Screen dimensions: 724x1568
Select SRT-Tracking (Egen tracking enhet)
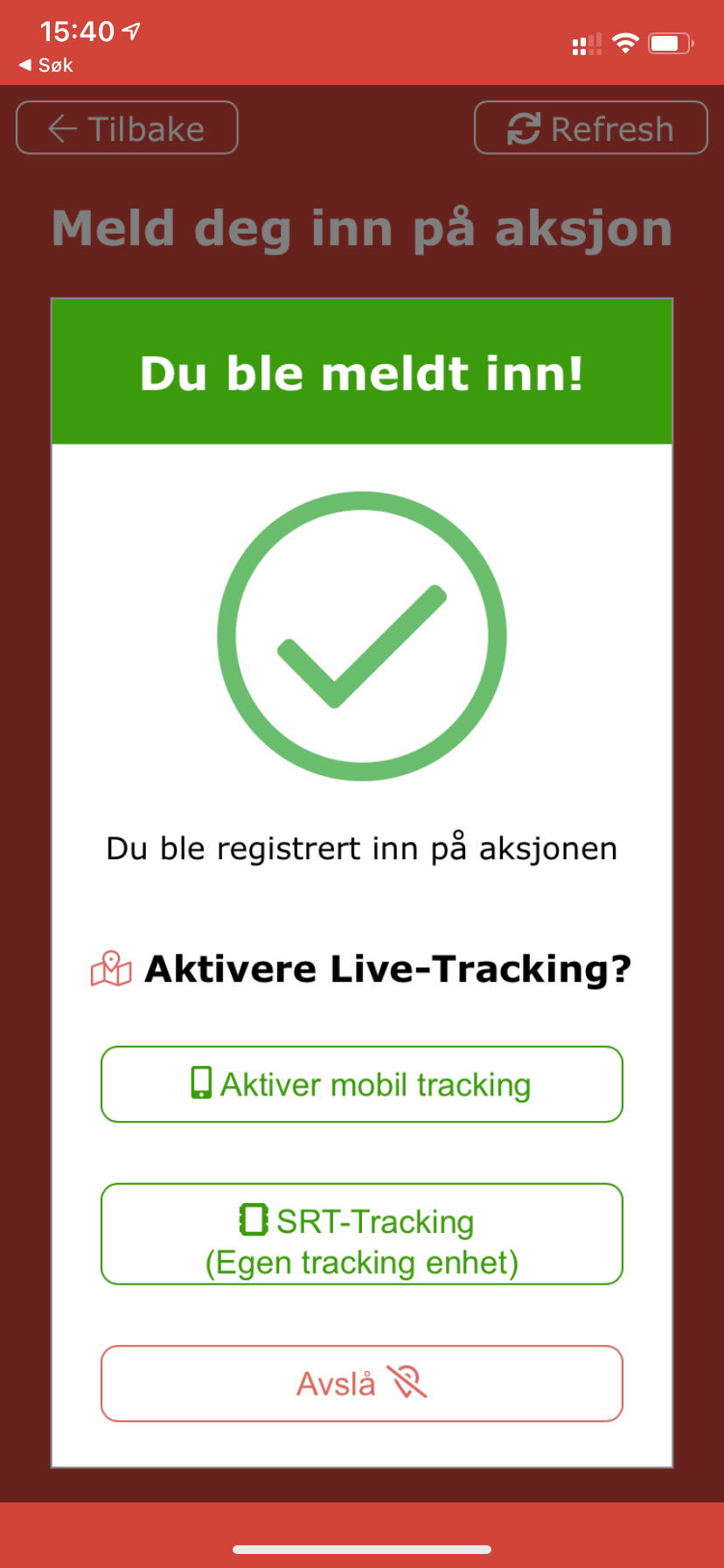[x=361, y=1234]
